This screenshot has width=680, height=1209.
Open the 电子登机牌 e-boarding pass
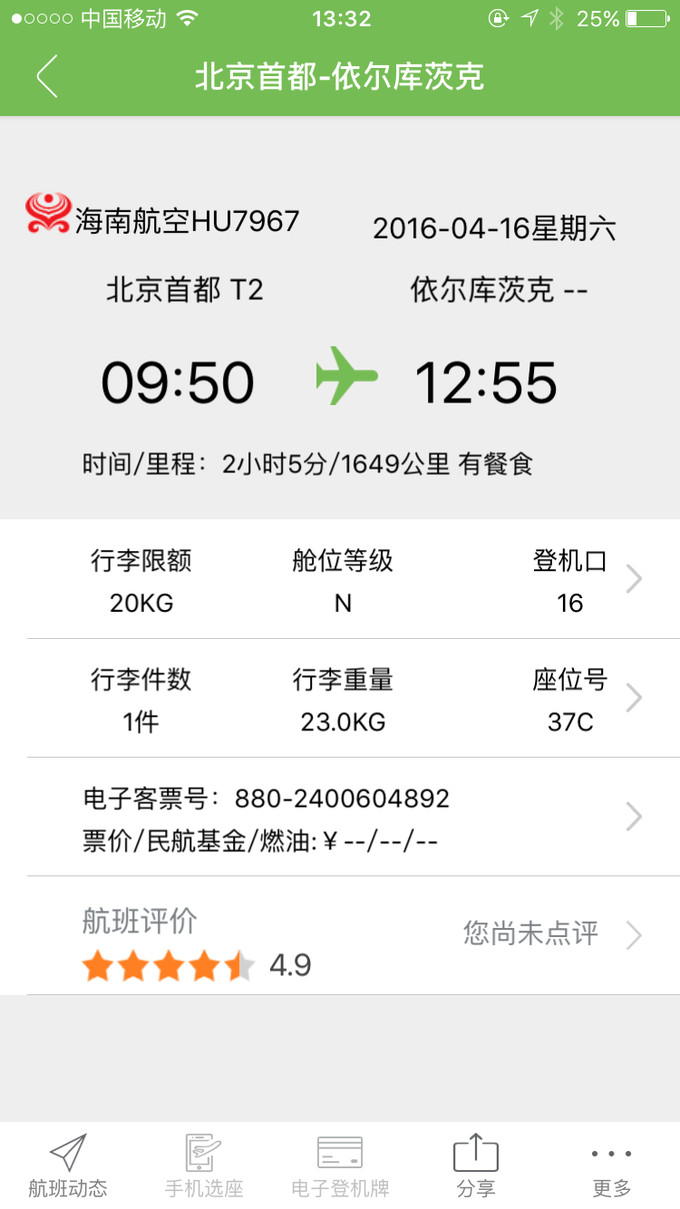pos(340,1166)
